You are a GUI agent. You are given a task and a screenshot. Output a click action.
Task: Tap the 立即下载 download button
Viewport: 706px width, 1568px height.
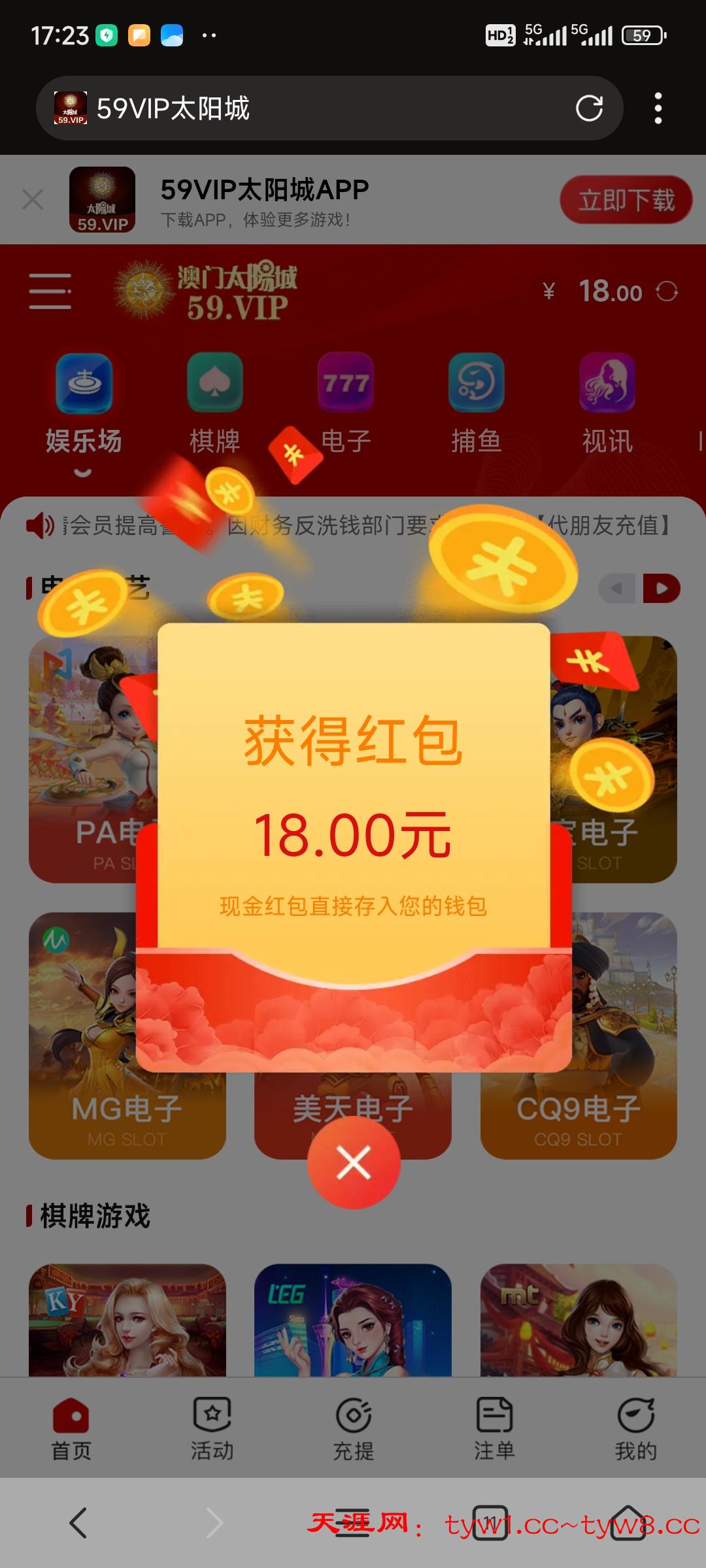tap(625, 200)
